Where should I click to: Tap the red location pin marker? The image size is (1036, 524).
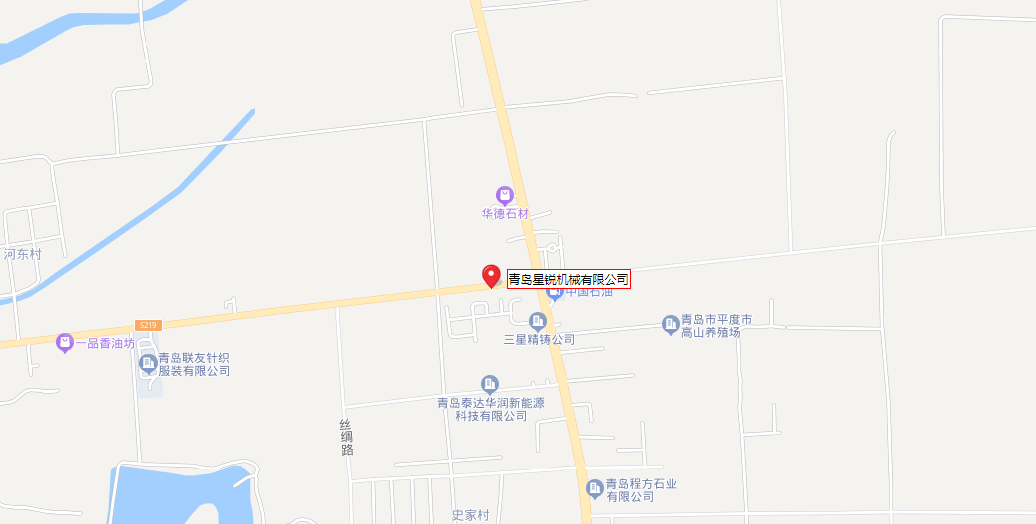[x=491, y=275]
